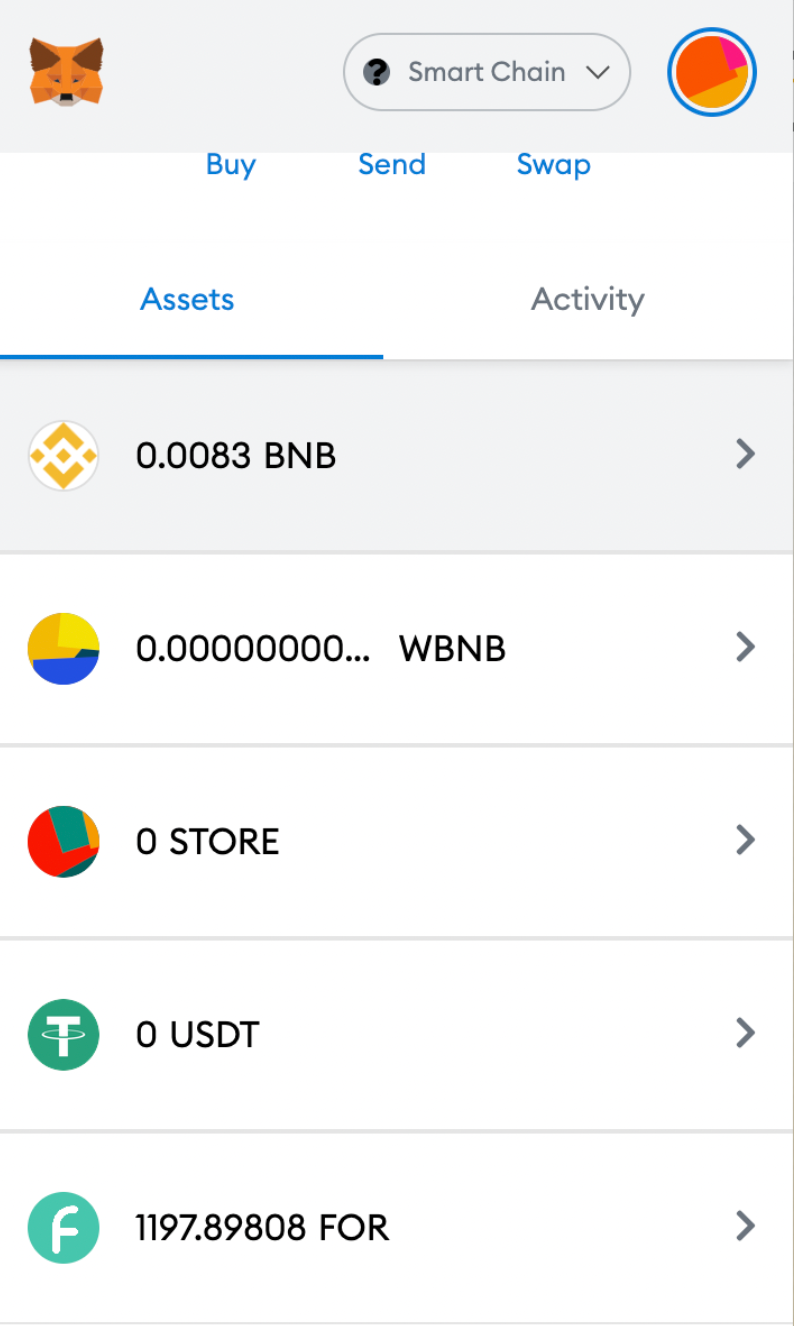Open the account avatar menu
The image size is (794, 1326).
(x=712, y=72)
